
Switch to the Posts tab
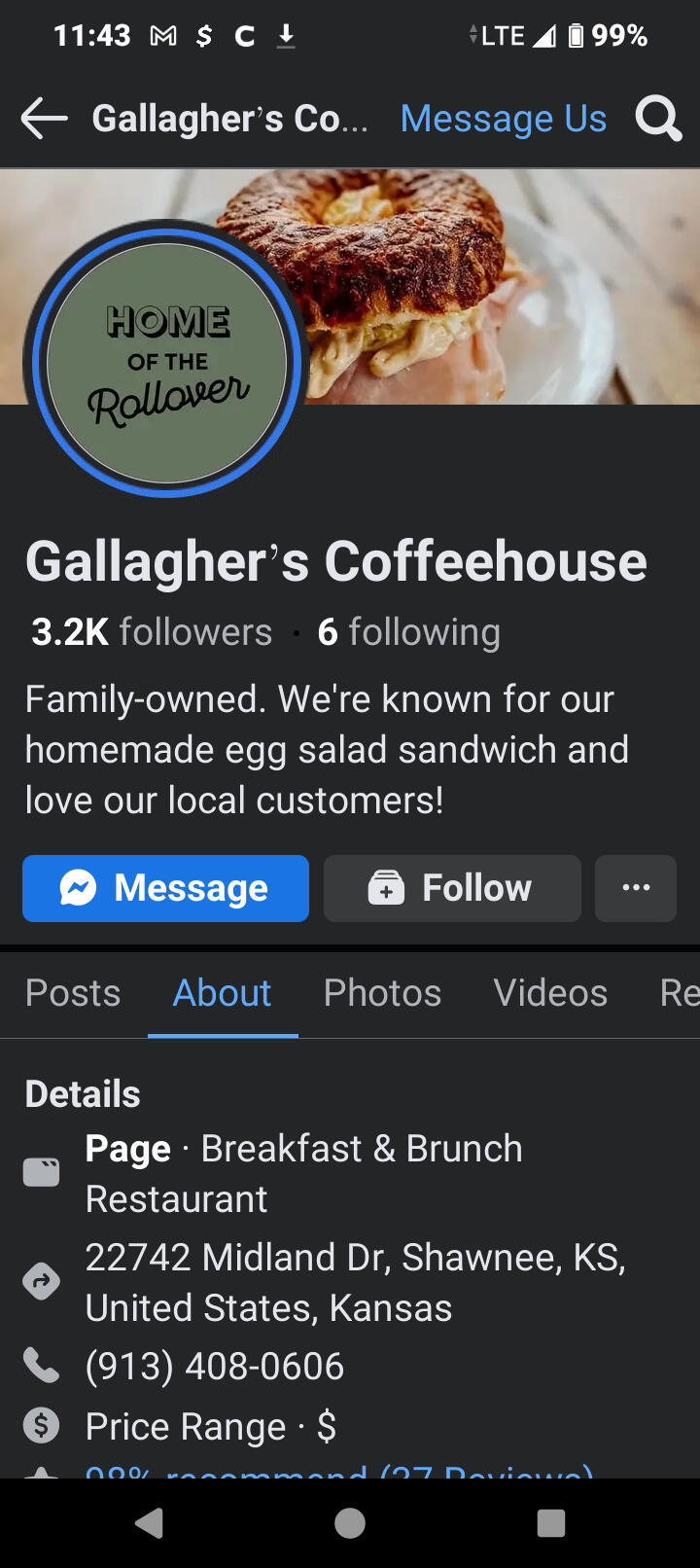73,993
